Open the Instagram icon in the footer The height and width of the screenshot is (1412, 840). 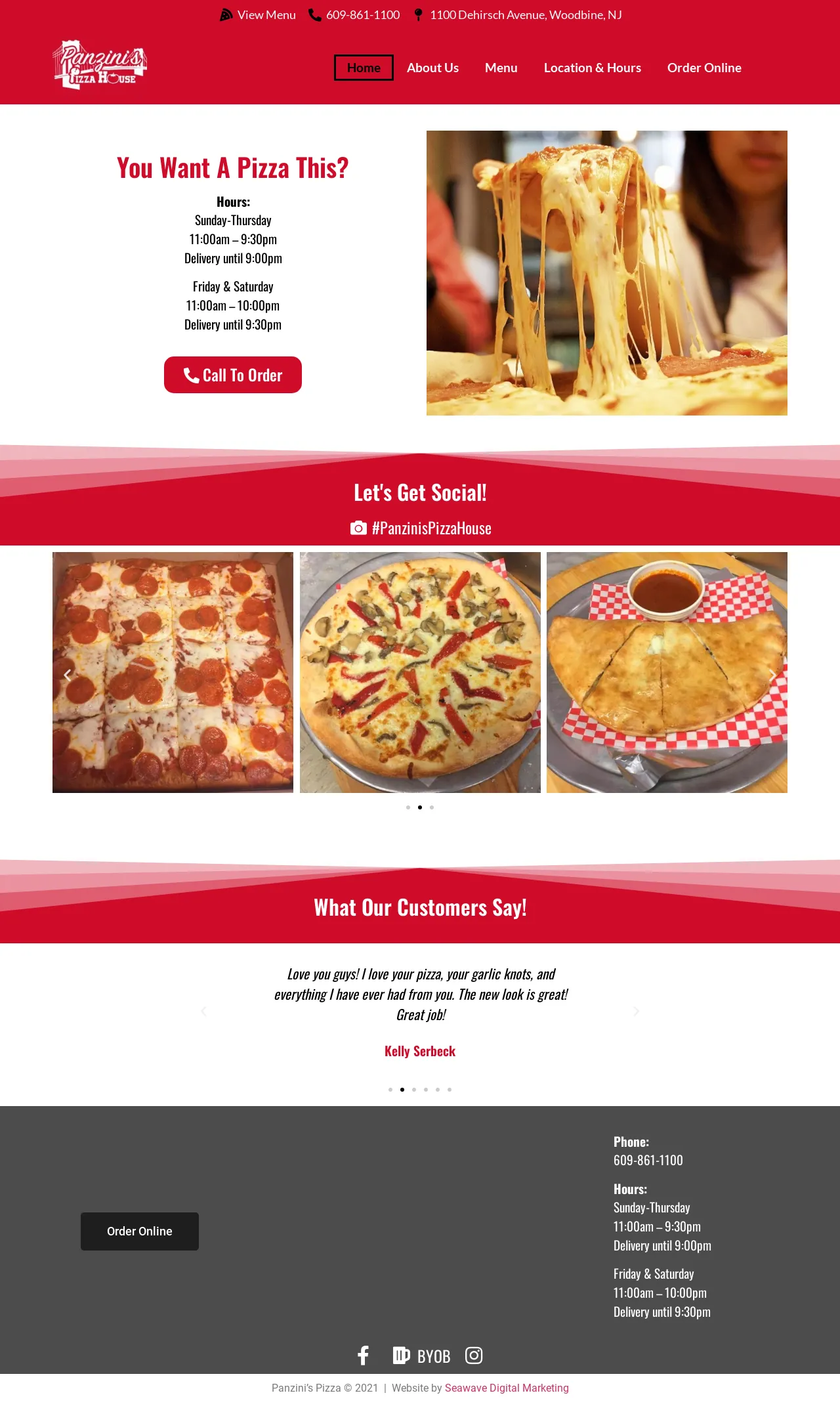tap(474, 1356)
